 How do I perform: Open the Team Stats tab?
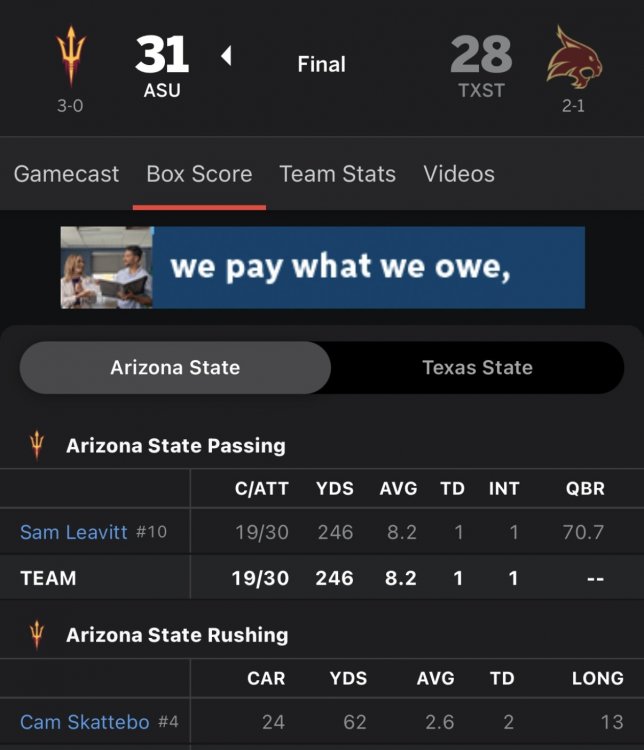click(337, 174)
